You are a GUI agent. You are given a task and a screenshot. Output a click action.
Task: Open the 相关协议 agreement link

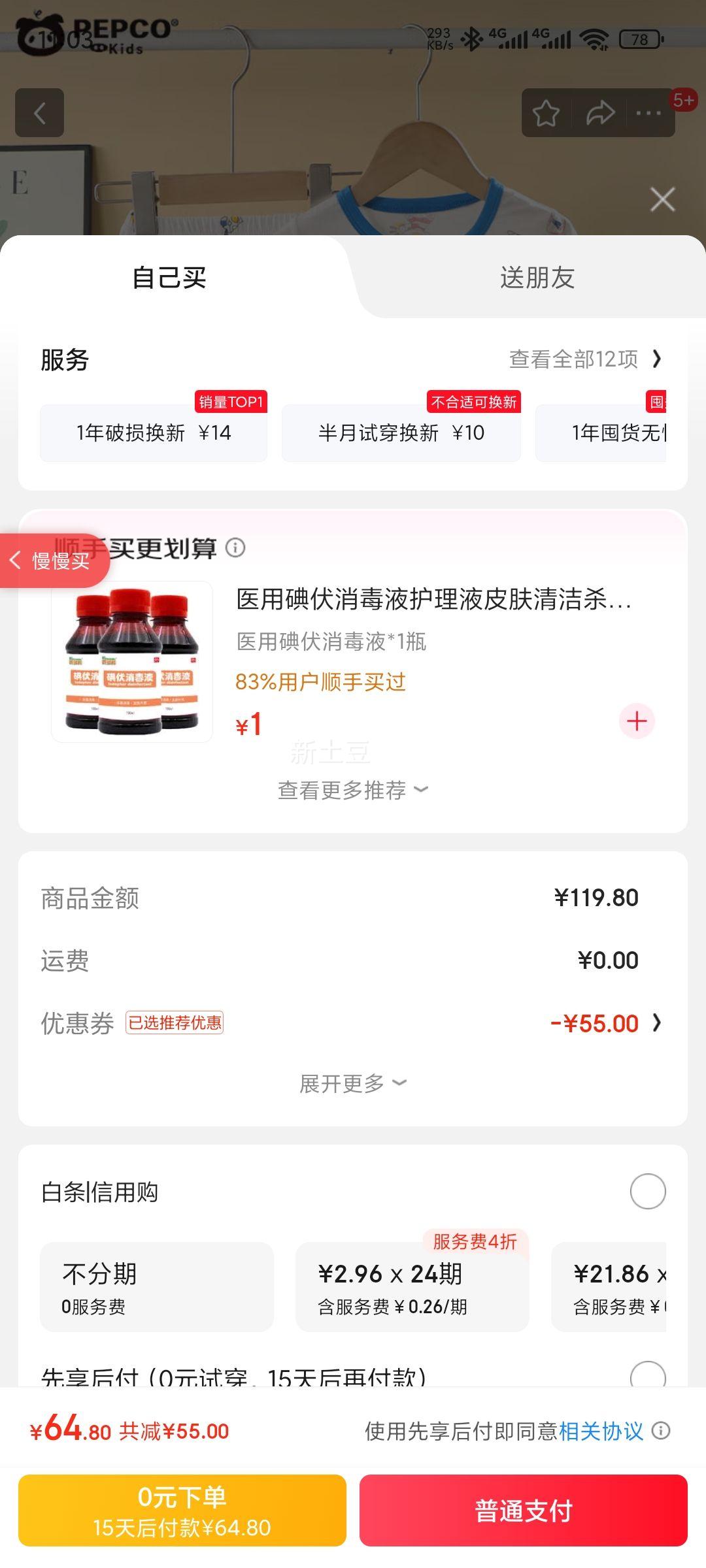pos(601,1431)
